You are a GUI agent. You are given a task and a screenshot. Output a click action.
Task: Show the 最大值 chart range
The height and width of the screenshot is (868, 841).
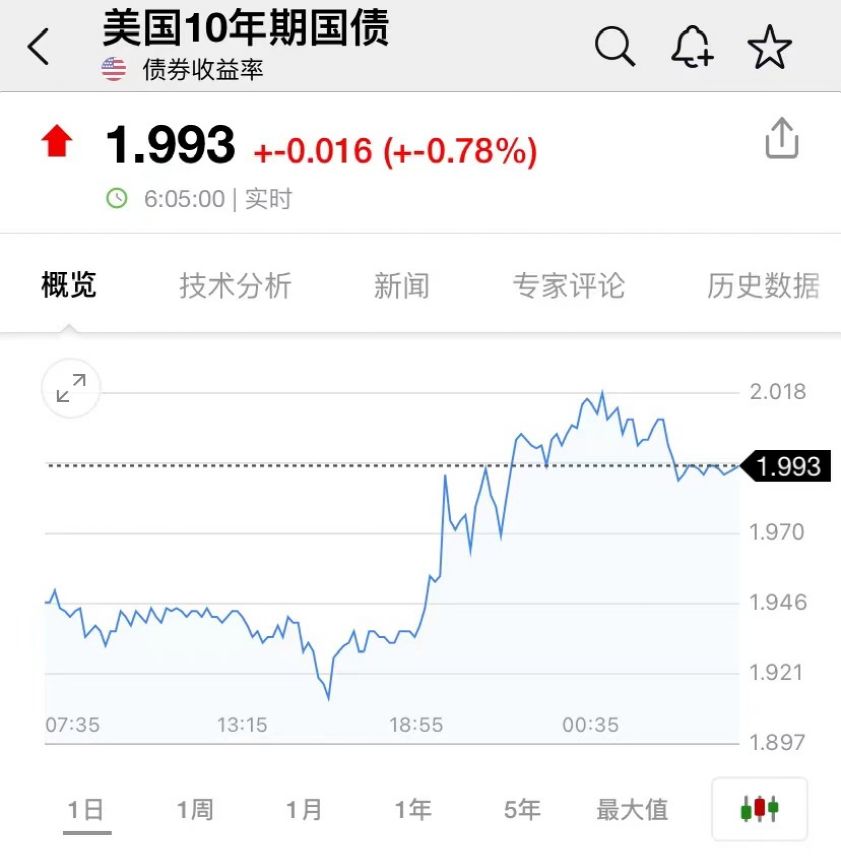pos(632,809)
